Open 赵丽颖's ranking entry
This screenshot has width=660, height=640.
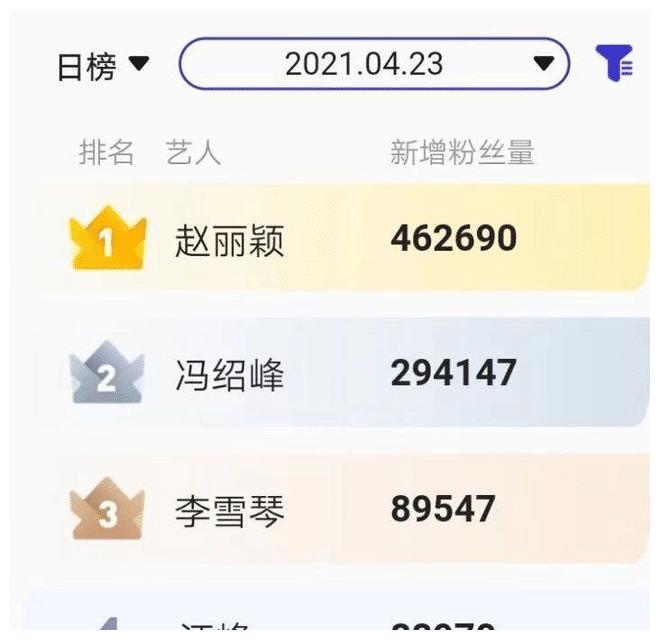tap(230, 240)
